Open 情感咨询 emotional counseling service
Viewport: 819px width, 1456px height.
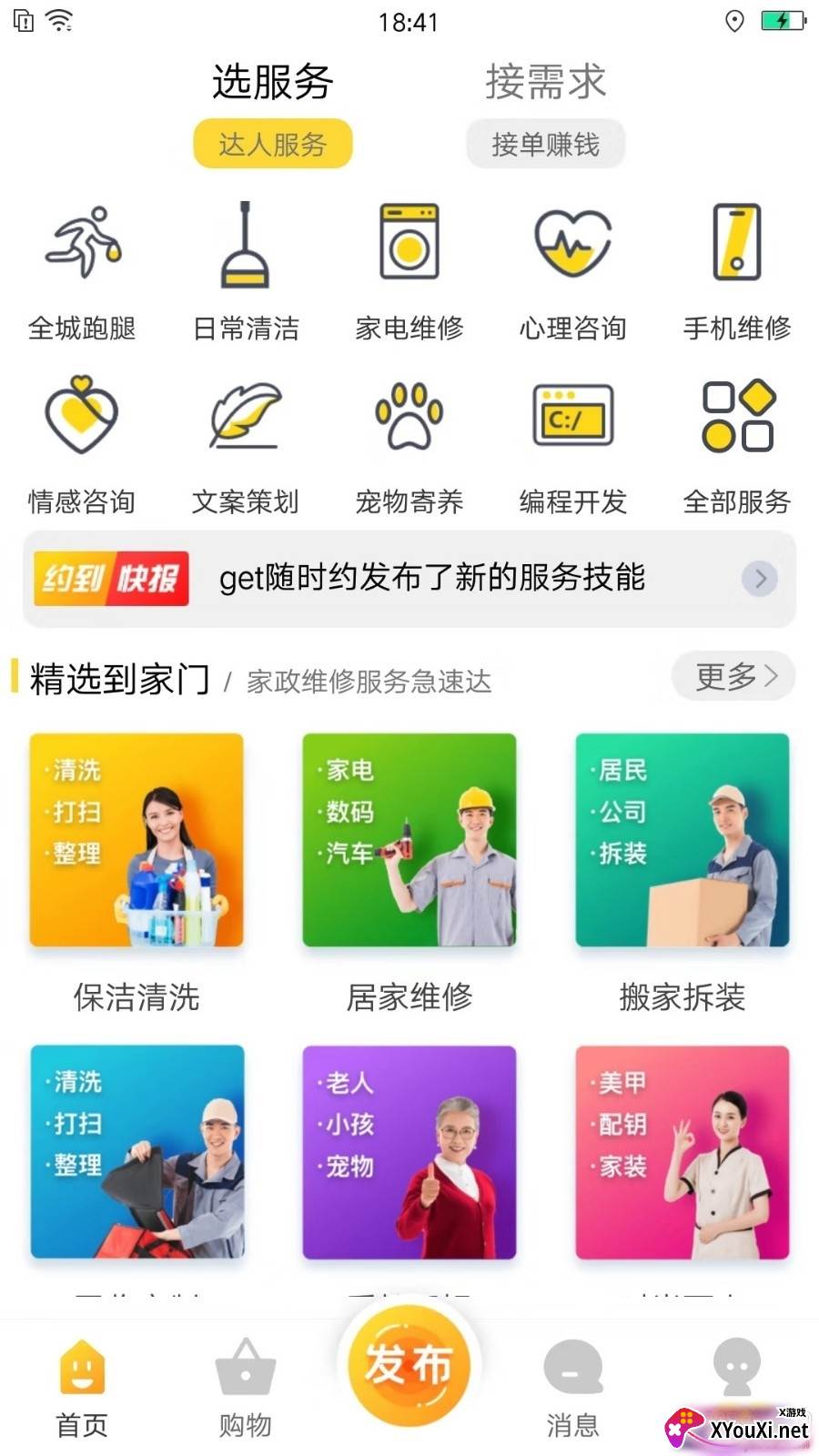tap(82, 441)
